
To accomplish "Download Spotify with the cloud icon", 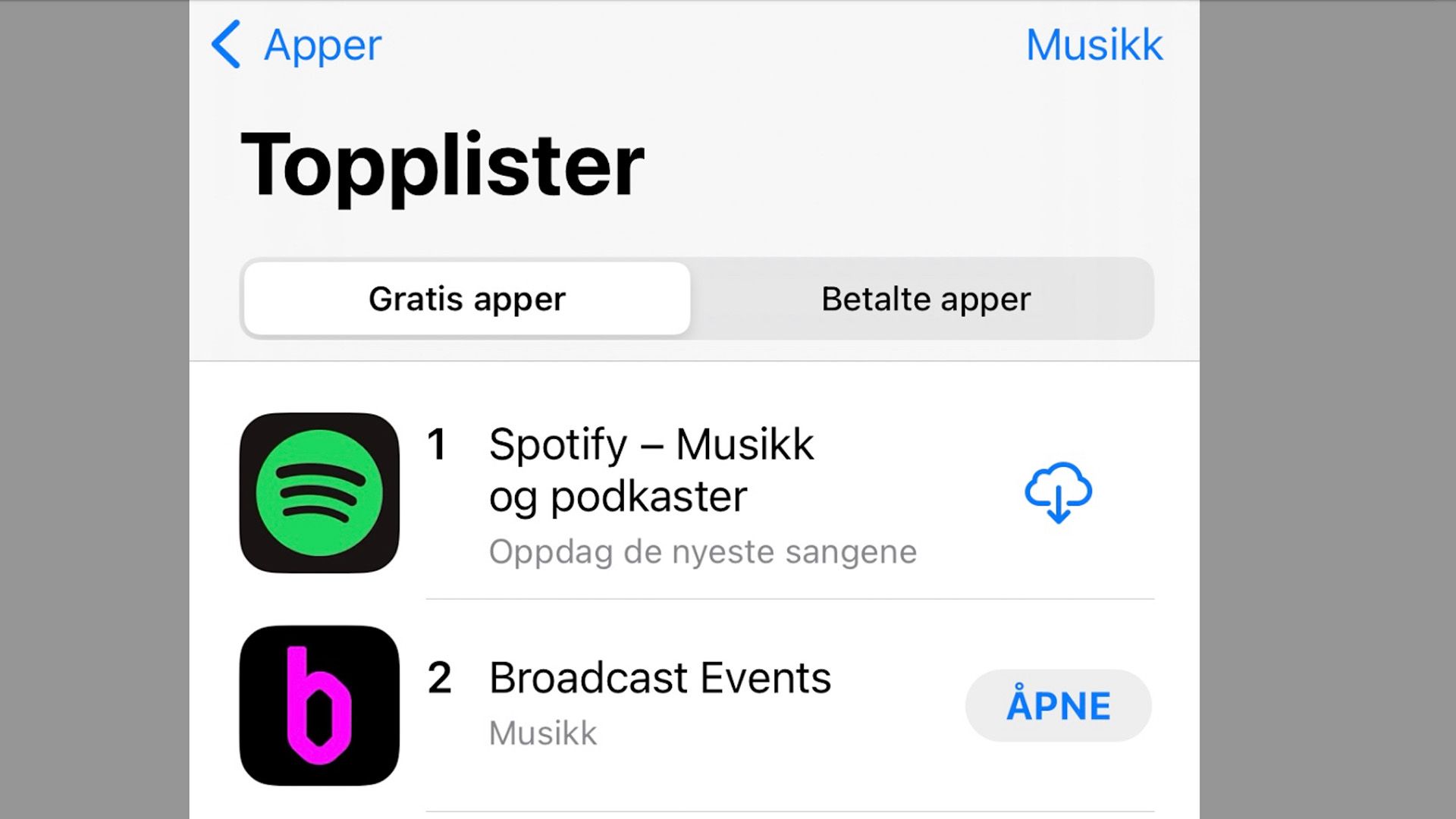I will 1058,493.
